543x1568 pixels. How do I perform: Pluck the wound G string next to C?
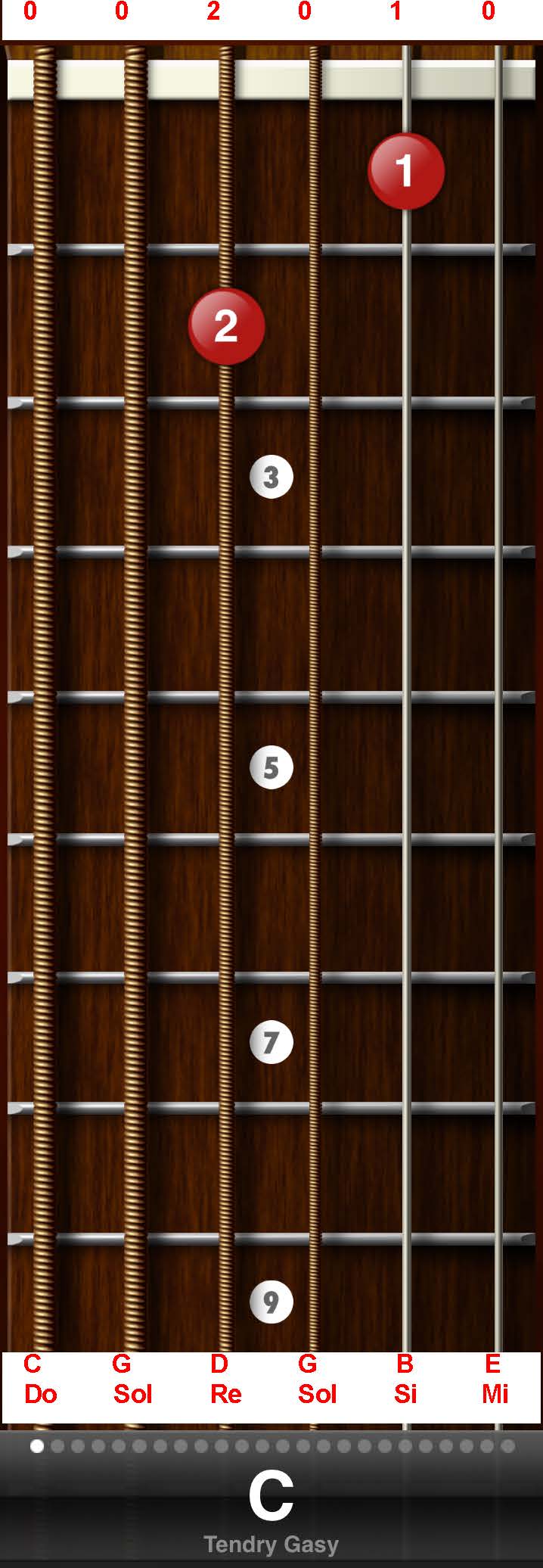coord(135,681)
